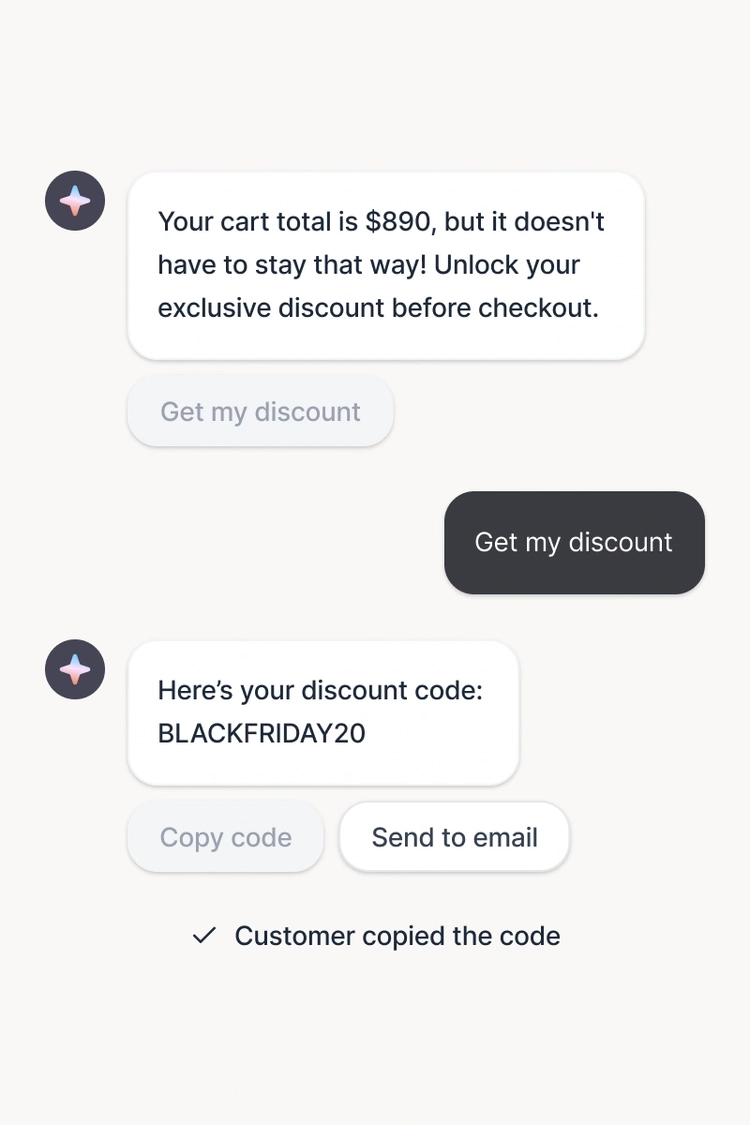This screenshot has height=1125, width=750.
Task: Select the 'Here's your discount code' message
Action: tap(320, 690)
